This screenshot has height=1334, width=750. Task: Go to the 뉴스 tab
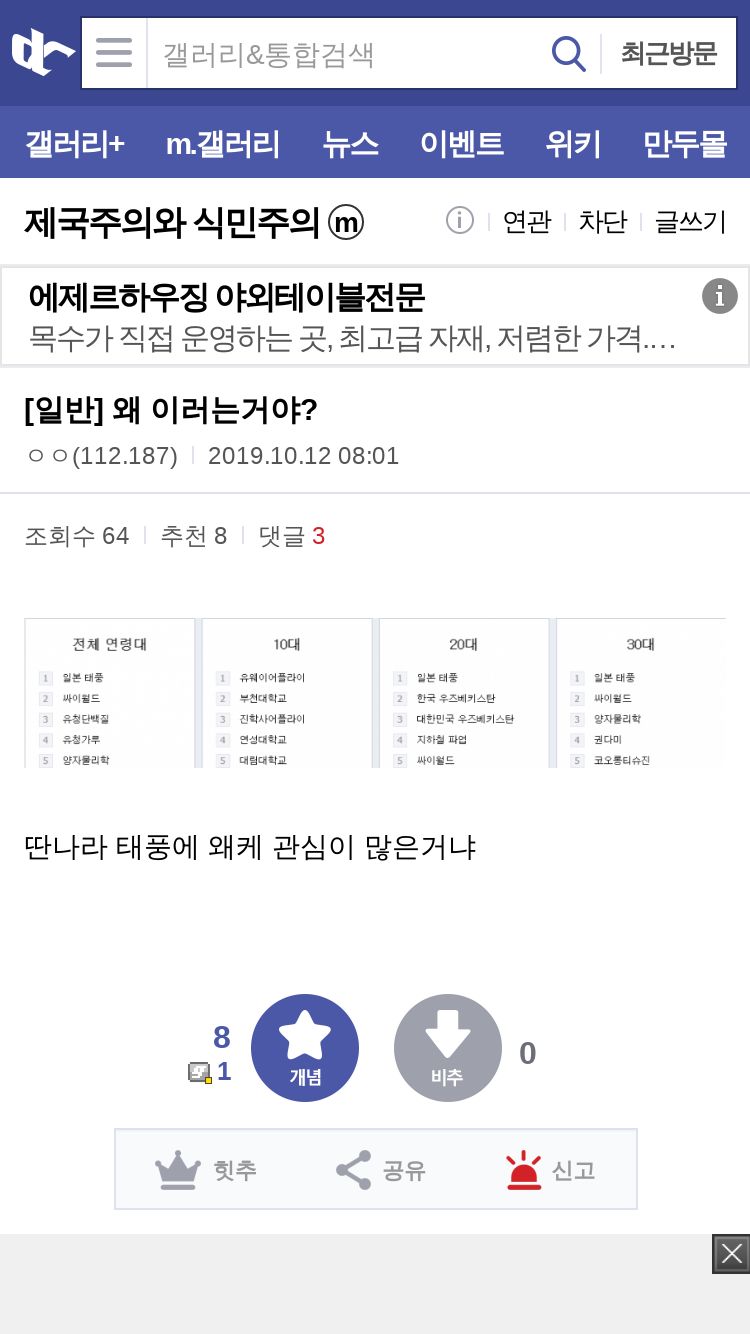pos(350,143)
